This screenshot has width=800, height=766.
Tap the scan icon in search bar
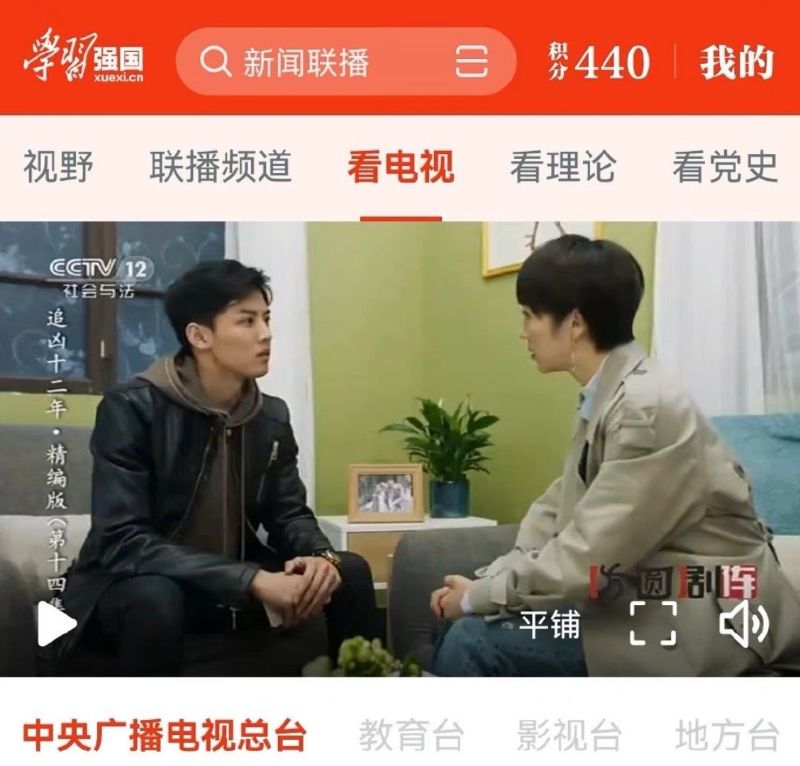472,62
